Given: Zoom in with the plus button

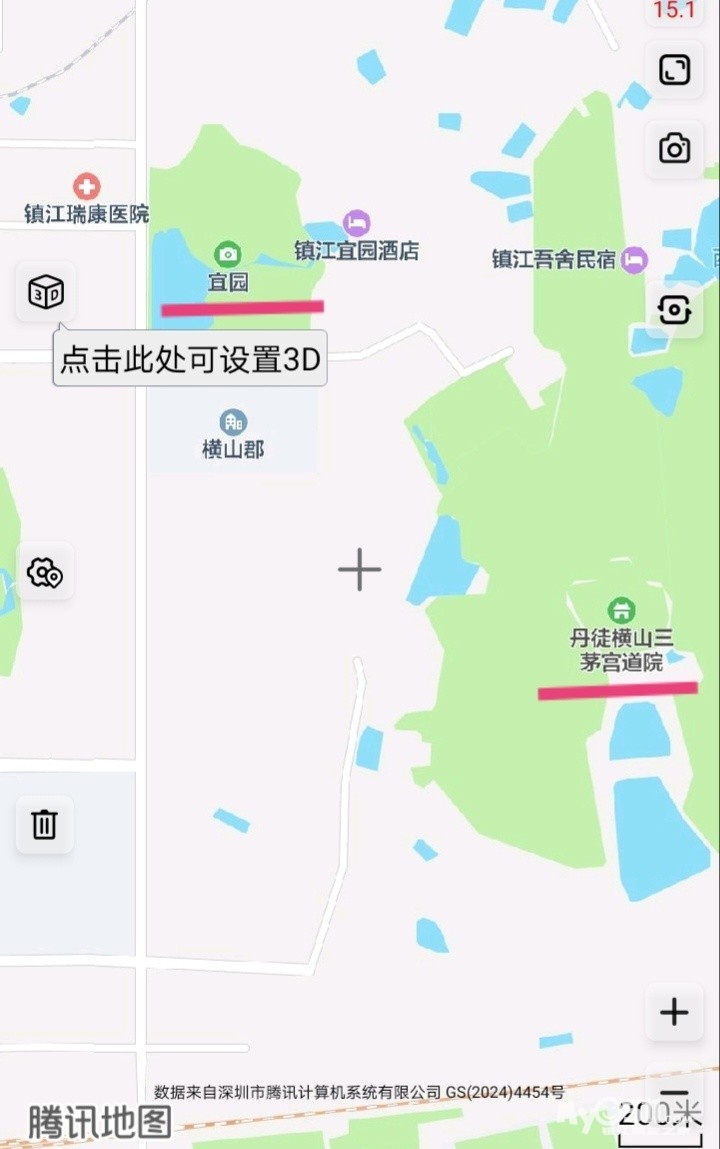Looking at the screenshot, I should pos(674,1012).
